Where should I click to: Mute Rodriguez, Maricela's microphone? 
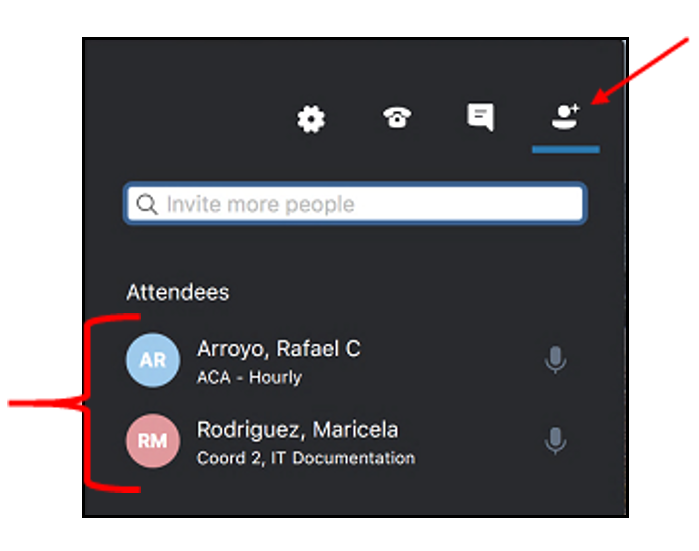pos(556,440)
